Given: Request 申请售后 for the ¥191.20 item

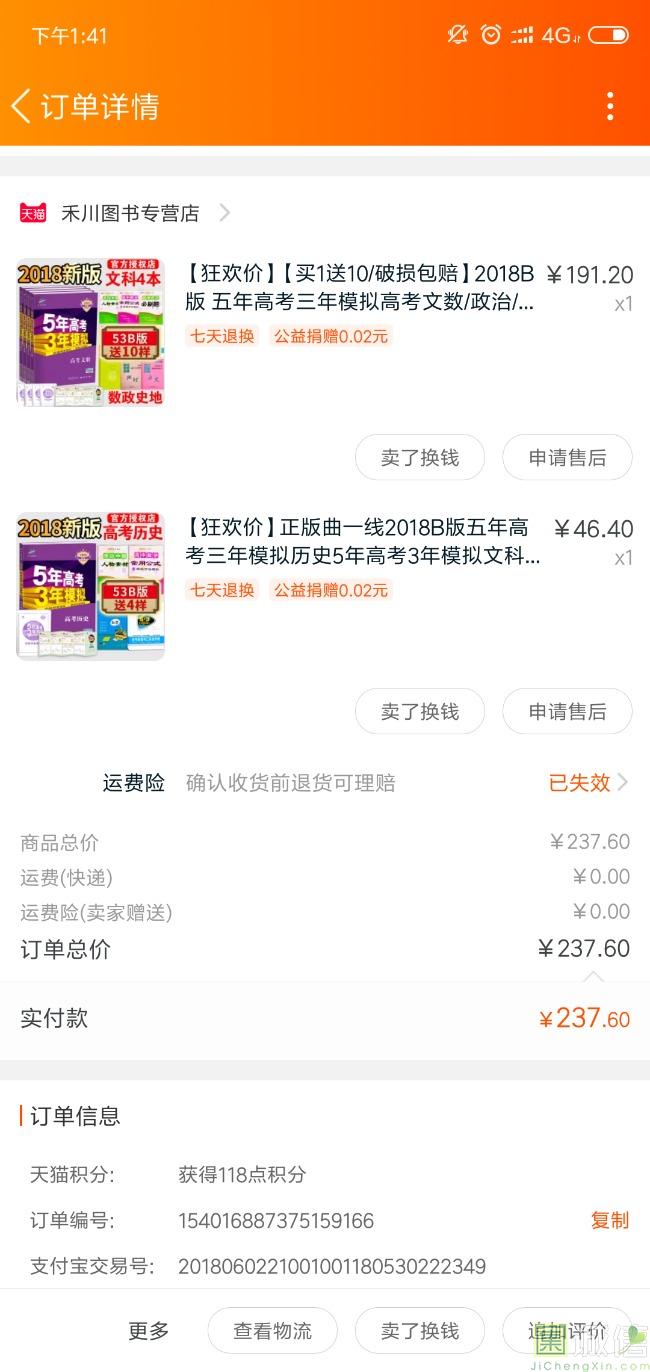Looking at the screenshot, I should pyautogui.click(x=567, y=458).
